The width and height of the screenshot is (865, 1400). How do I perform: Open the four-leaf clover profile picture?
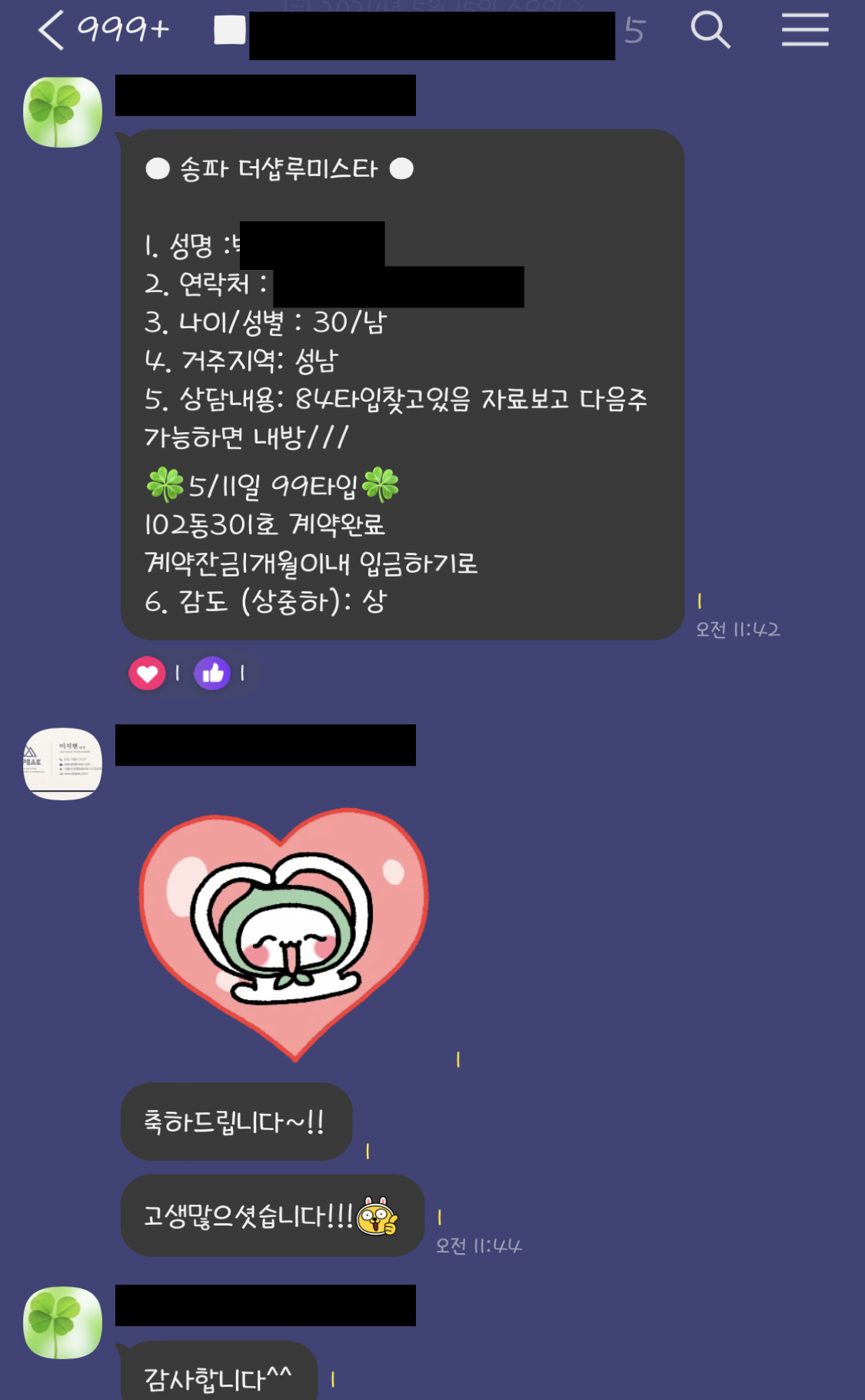tap(62, 112)
